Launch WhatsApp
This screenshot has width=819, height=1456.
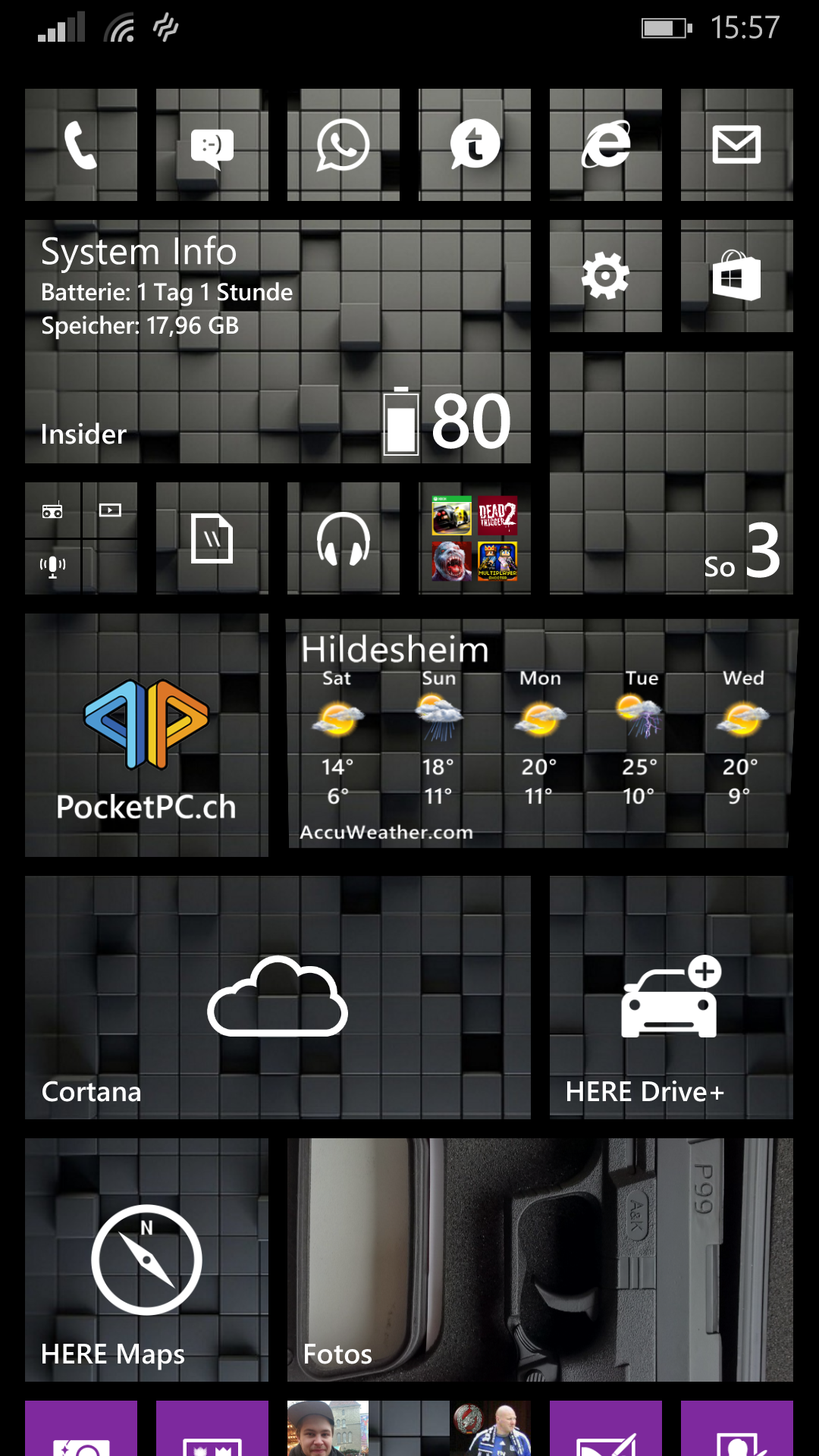pos(344,145)
